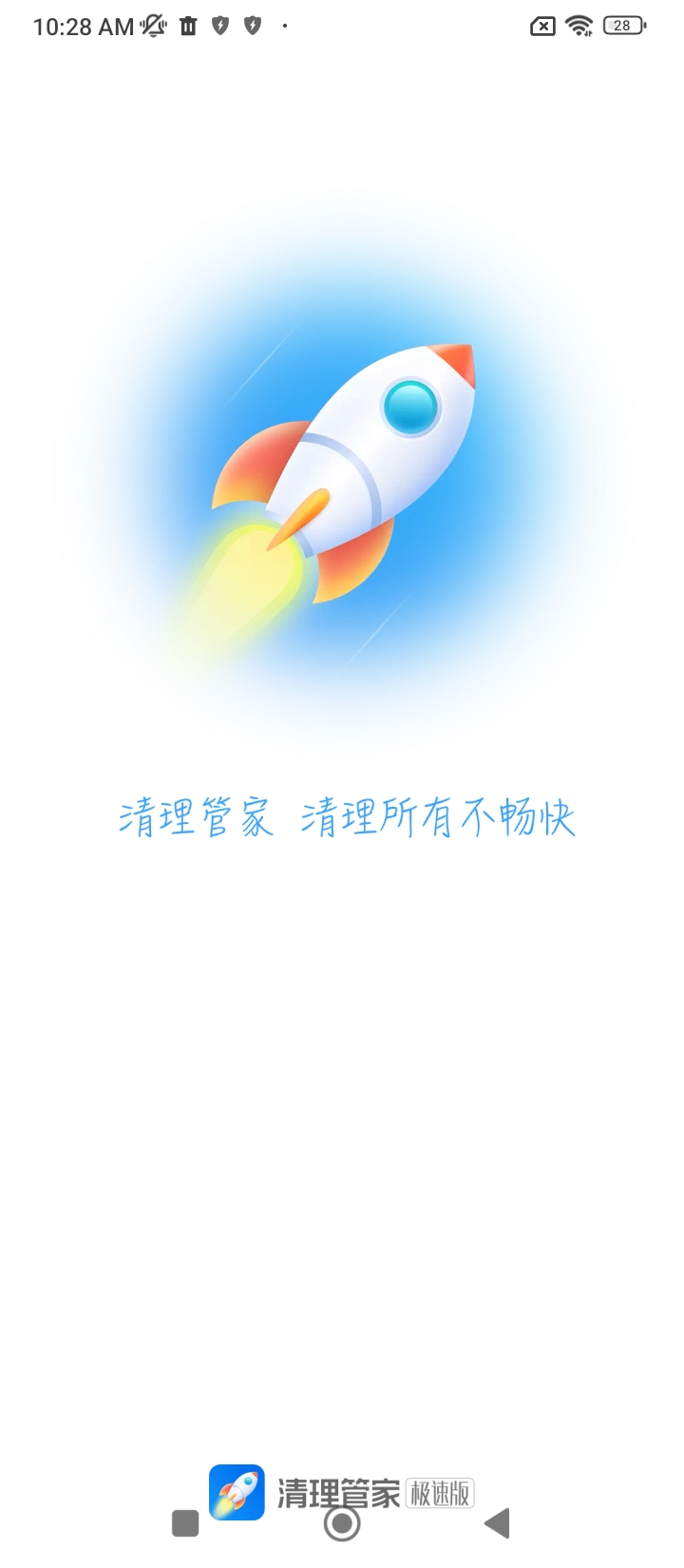Tap the system back button
The height and width of the screenshot is (1568, 684).
click(x=497, y=1523)
